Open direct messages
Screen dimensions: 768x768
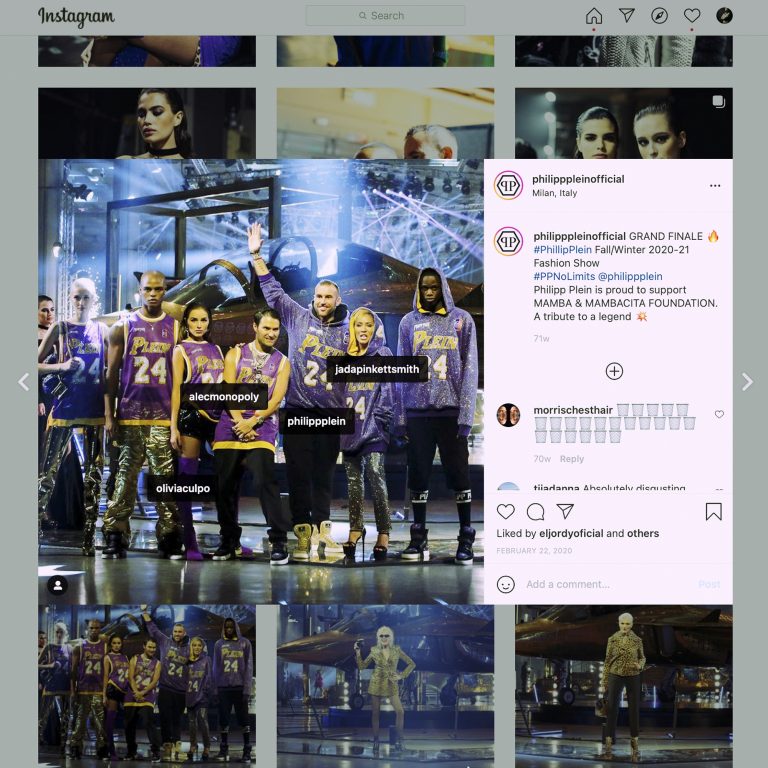pos(626,16)
